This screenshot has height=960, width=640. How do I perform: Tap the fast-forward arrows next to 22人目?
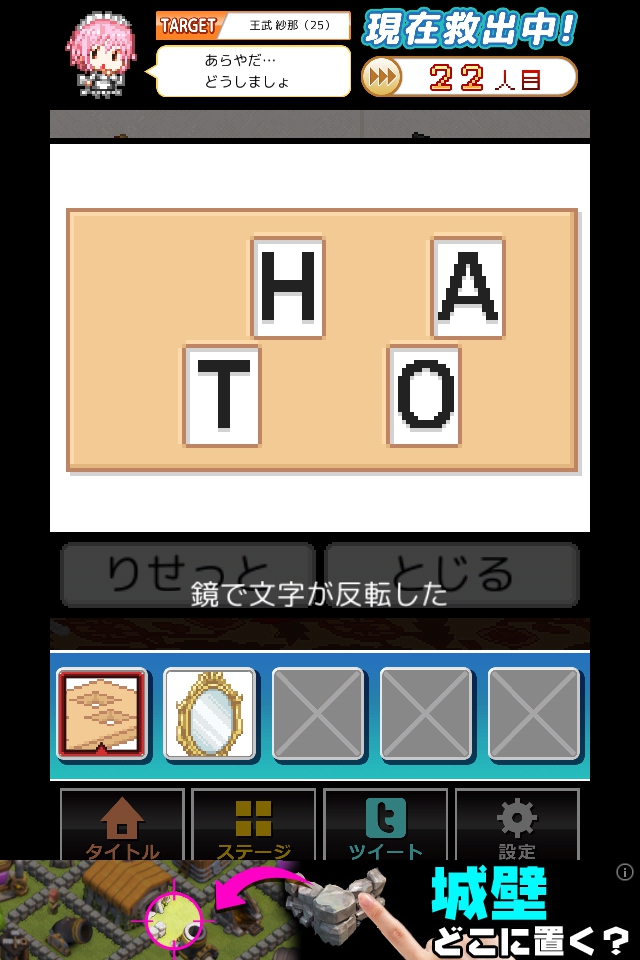(382, 77)
